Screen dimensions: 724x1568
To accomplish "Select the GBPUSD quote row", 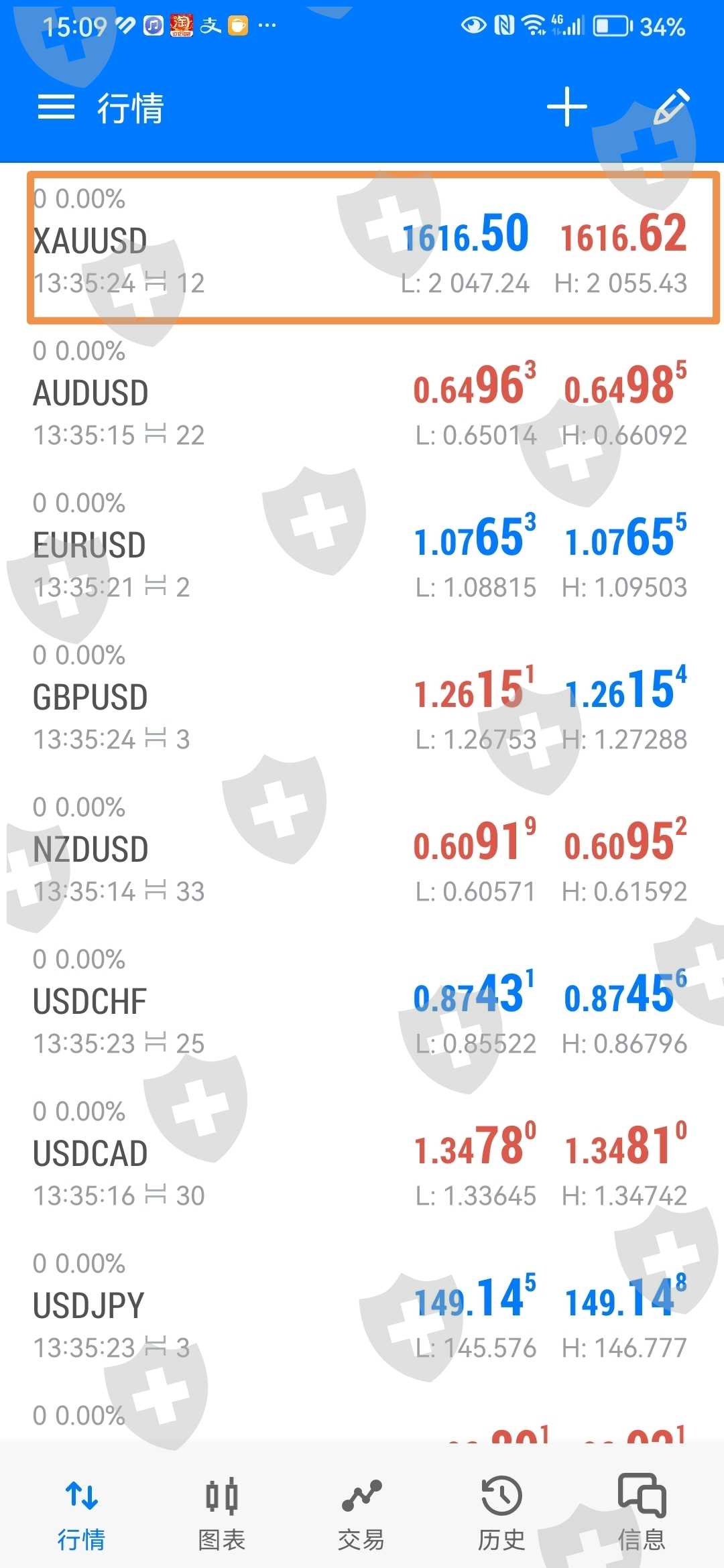I will (x=362, y=703).
